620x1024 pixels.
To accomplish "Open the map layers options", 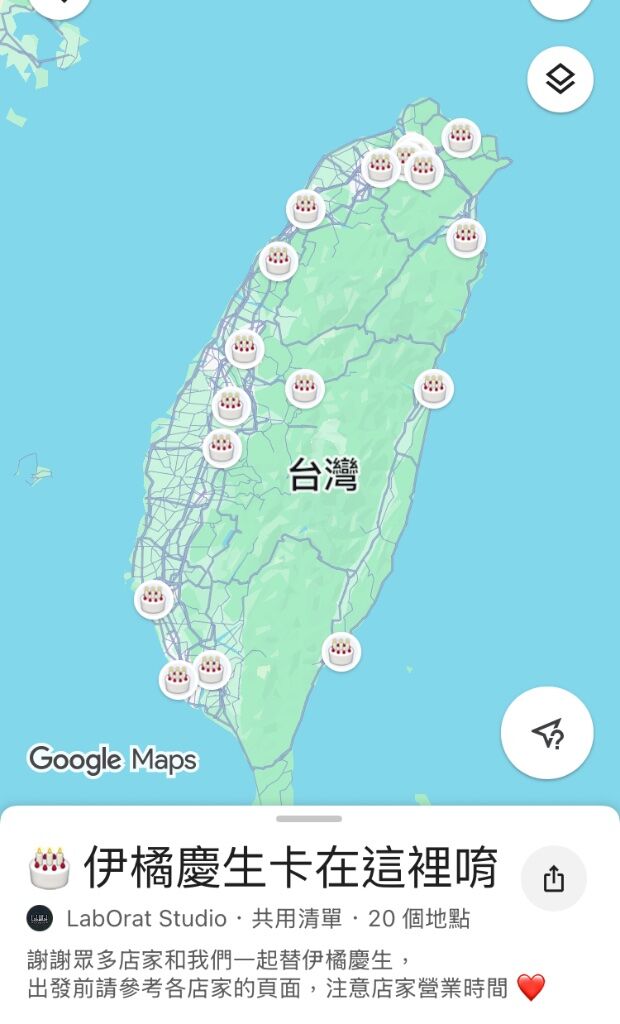I will click(x=560, y=79).
